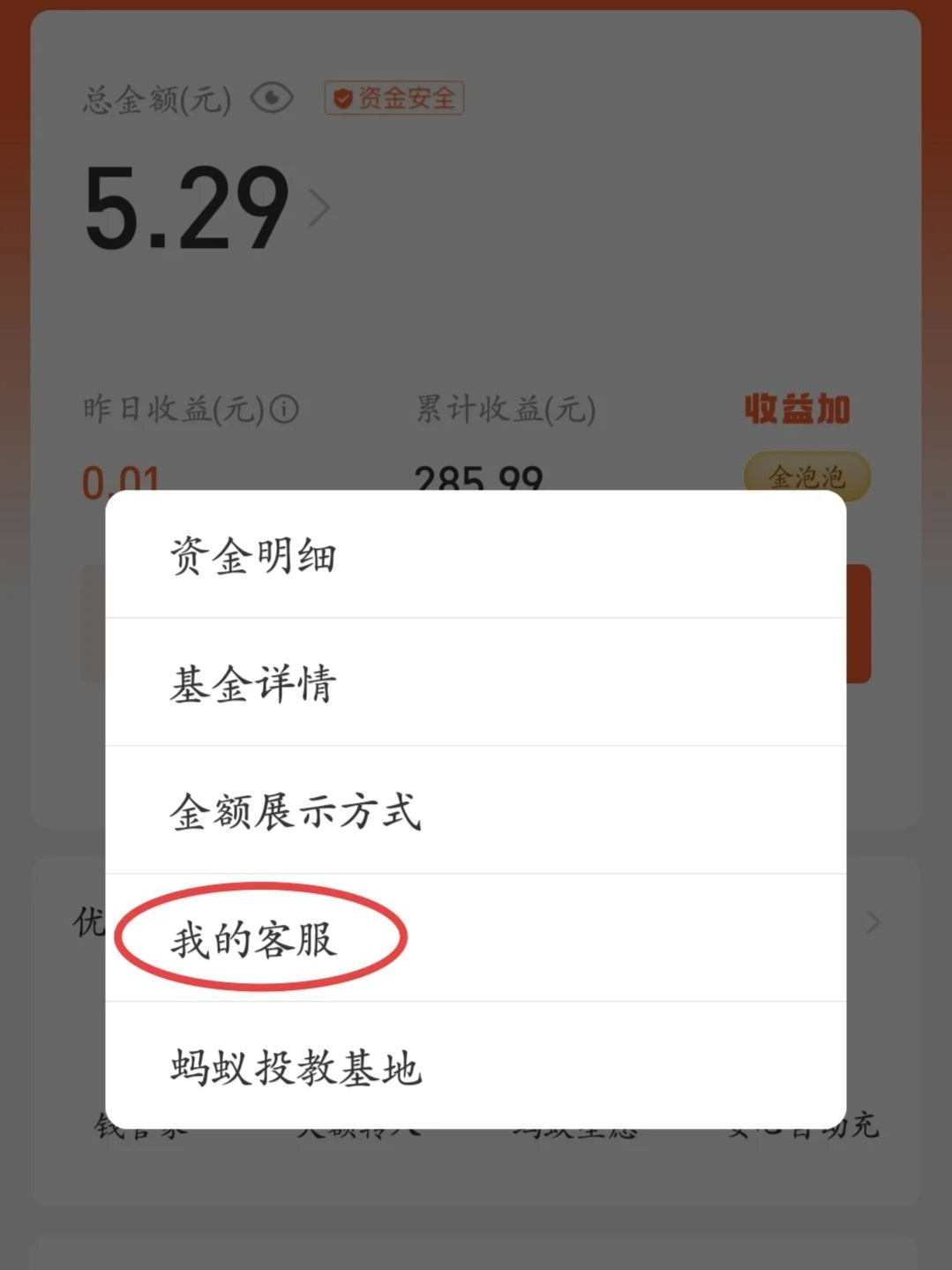Open the 优惠 row via right arrow
The image size is (952, 1270).
pos(872,921)
